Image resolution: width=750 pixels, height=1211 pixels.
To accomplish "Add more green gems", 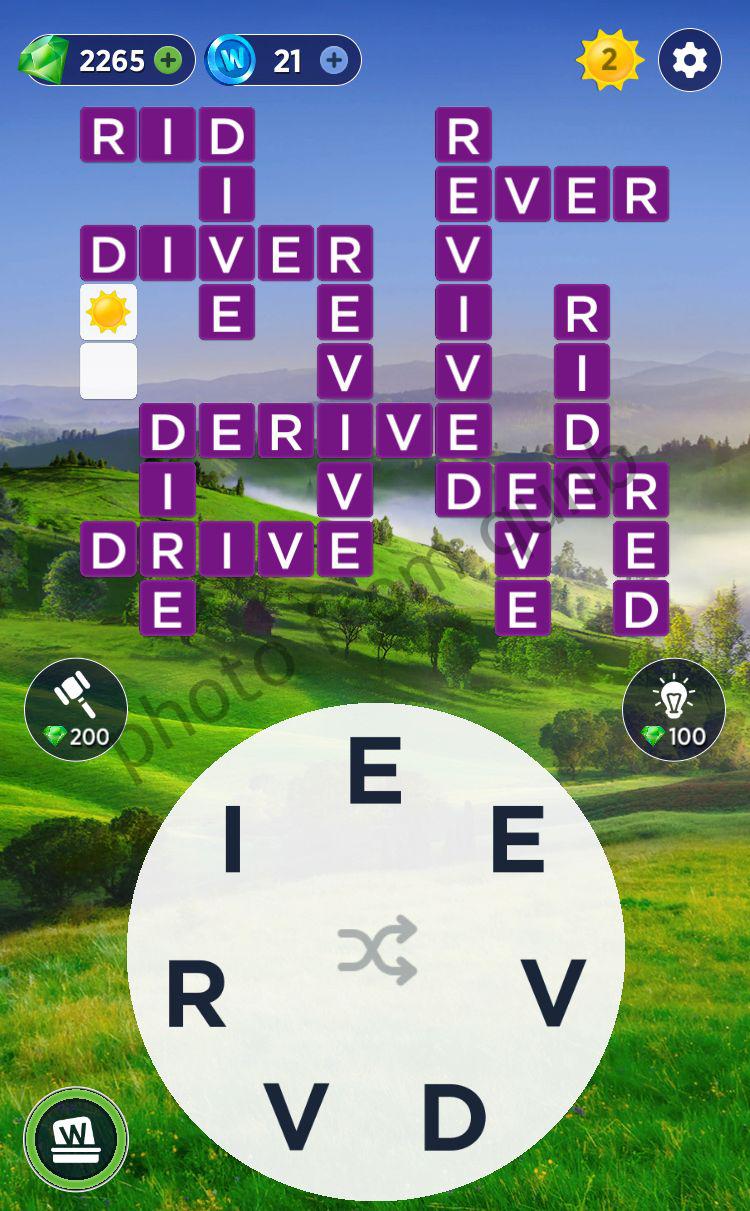I will (x=169, y=61).
